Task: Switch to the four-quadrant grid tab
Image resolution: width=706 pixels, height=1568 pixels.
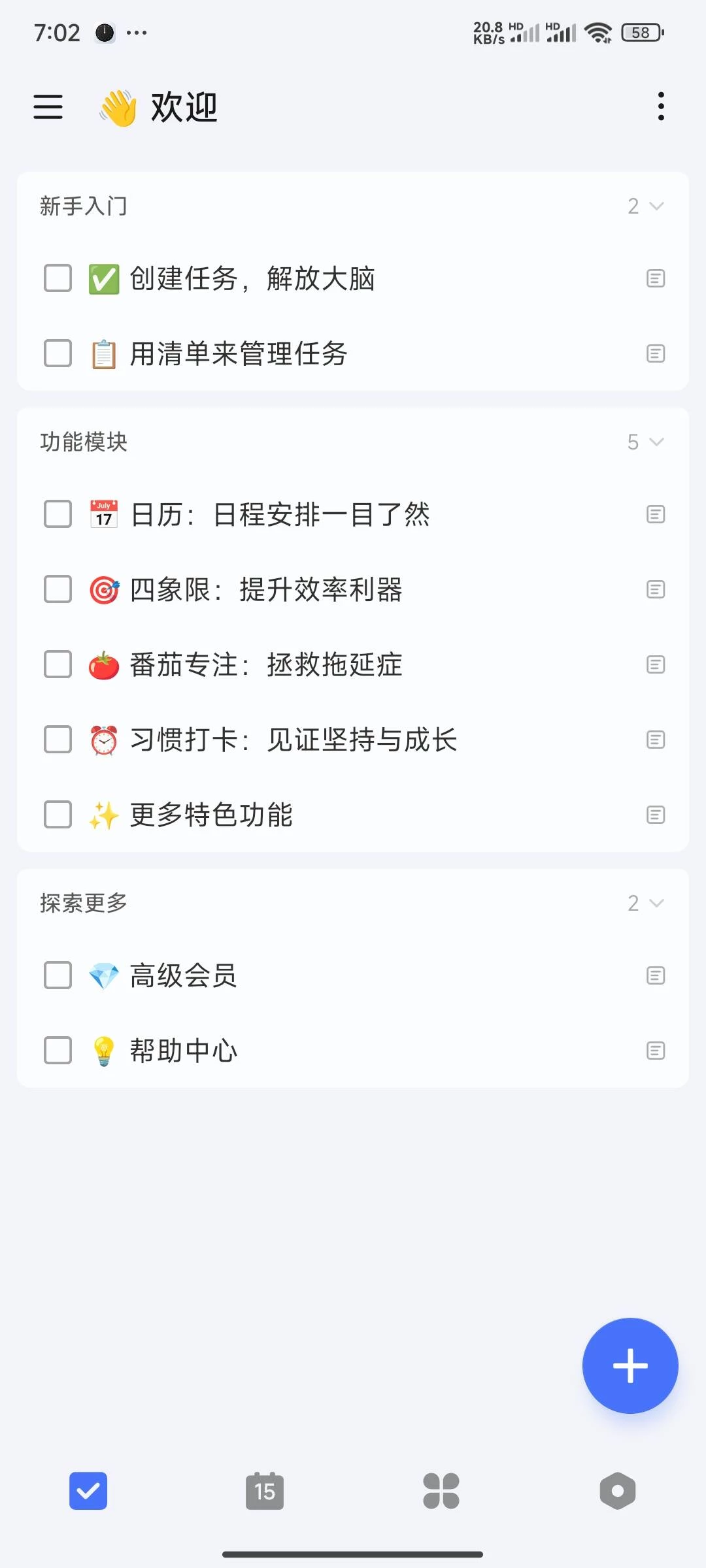Action: pos(441,1491)
